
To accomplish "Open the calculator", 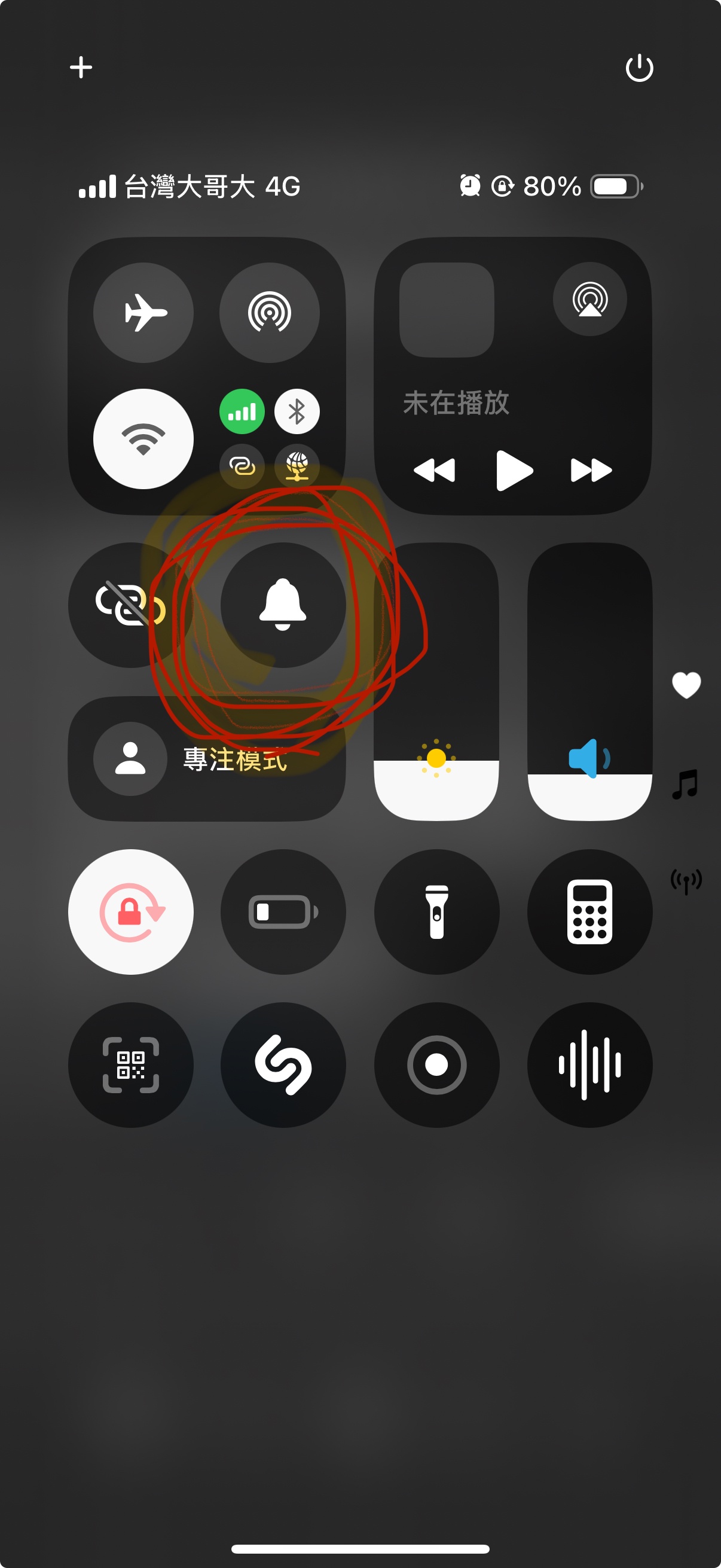I will (x=589, y=912).
